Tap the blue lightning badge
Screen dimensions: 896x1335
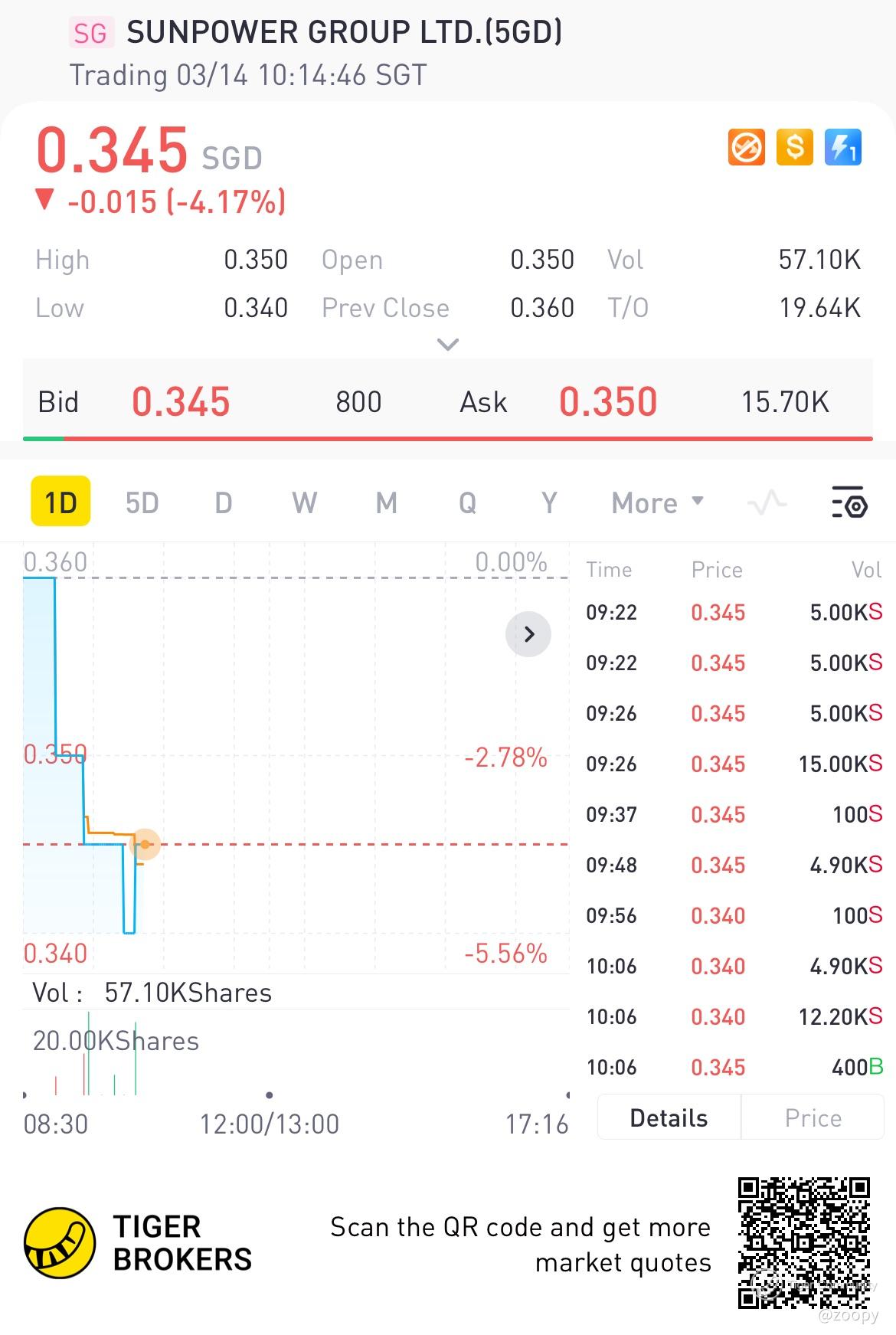pyautogui.click(x=843, y=147)
